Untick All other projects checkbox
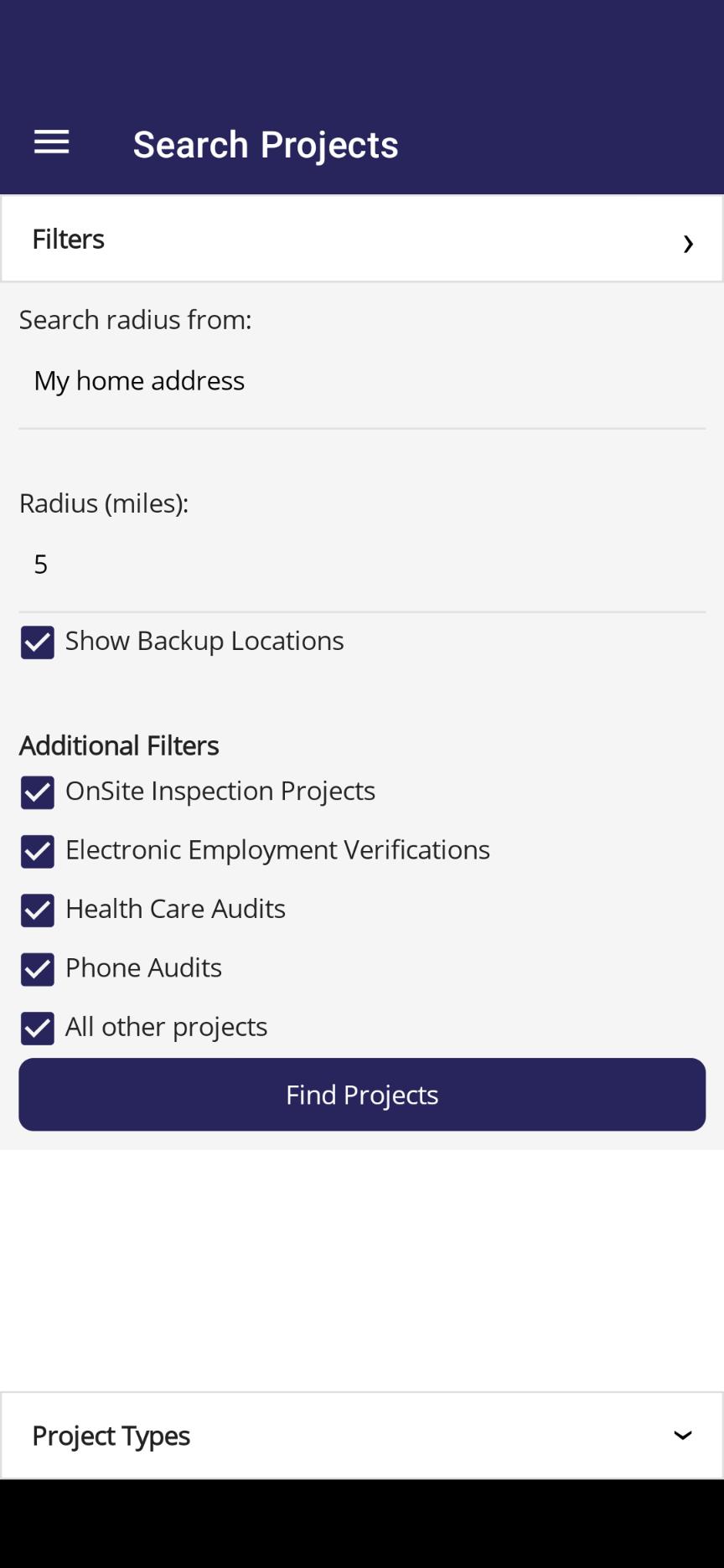This screenshot has width=724, height=1568. [x=38, y=1029]
